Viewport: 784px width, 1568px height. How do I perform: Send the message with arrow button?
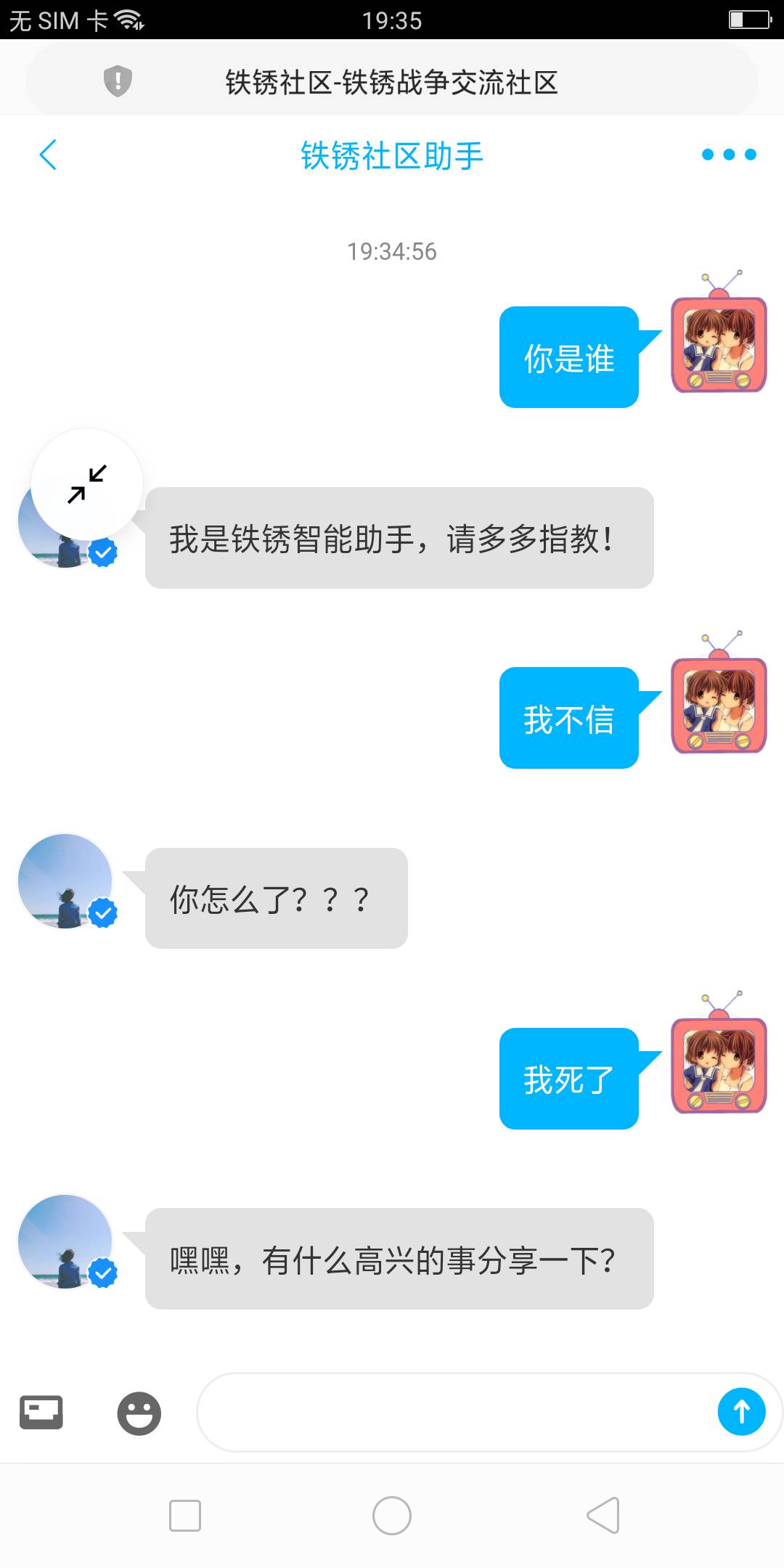point(741,1412)
